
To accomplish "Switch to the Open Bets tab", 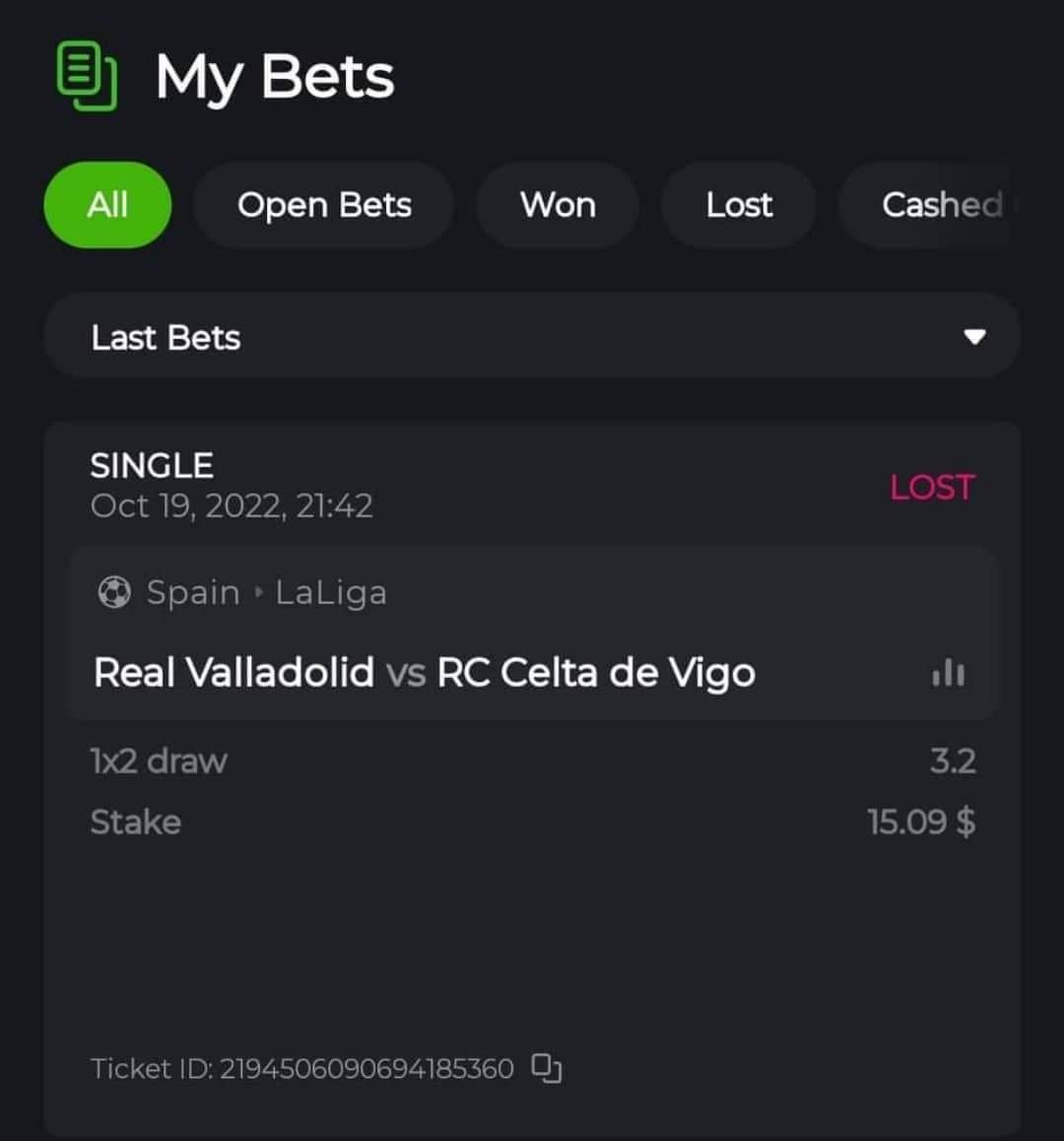I will 324,205.
